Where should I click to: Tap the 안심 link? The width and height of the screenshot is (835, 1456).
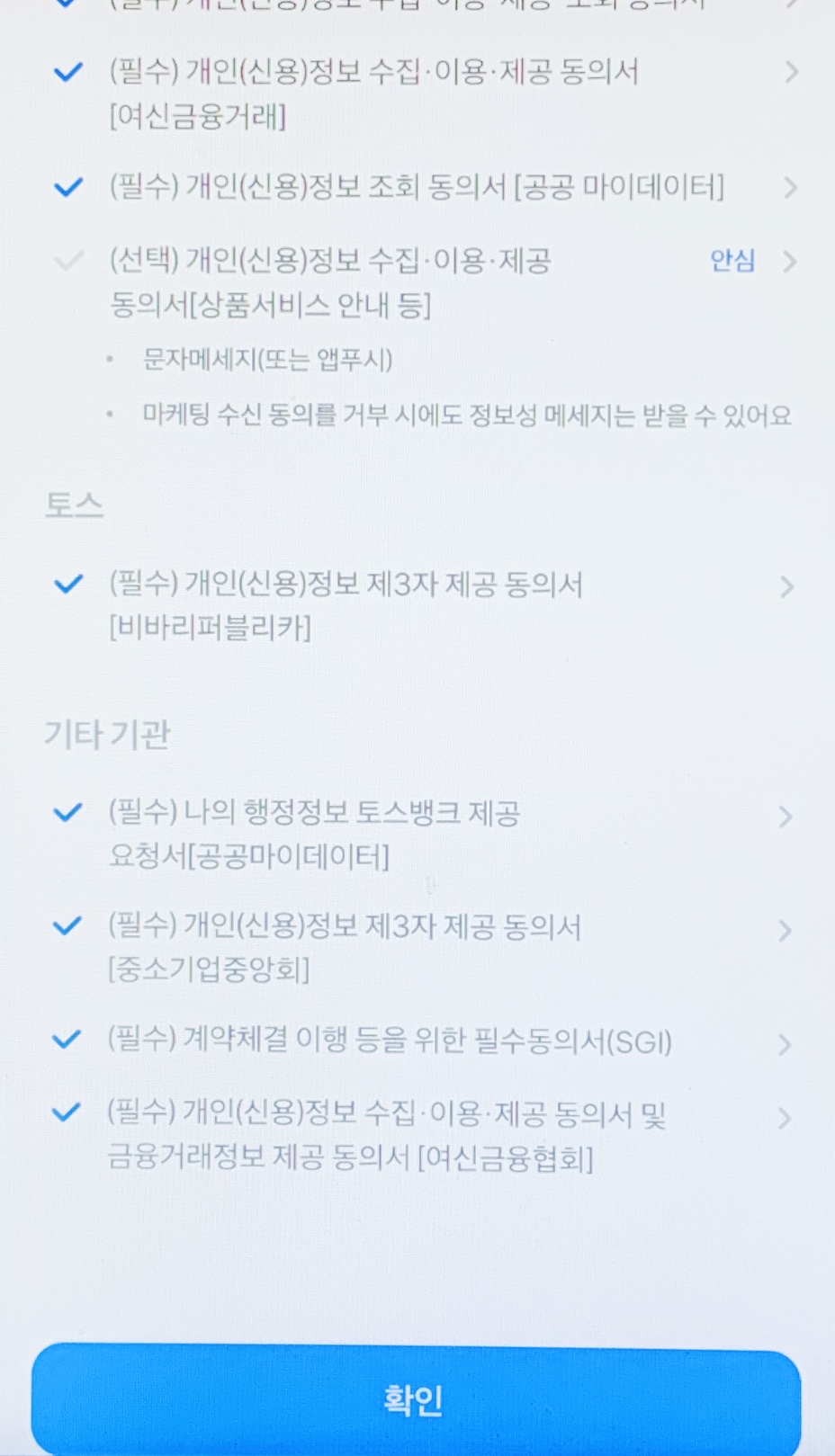732,261
